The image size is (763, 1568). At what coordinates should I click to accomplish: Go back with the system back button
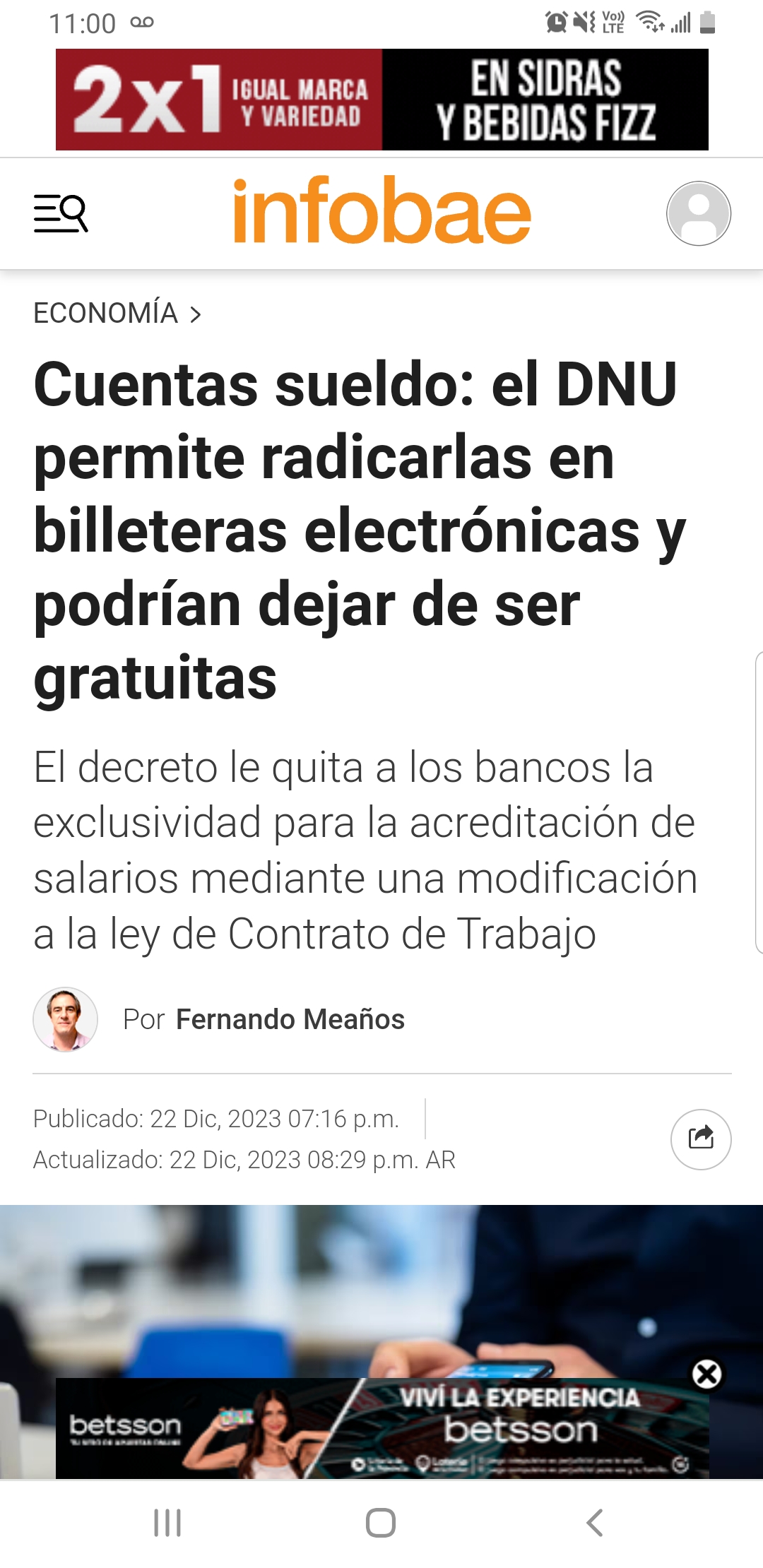click(x=595, y=1523)
